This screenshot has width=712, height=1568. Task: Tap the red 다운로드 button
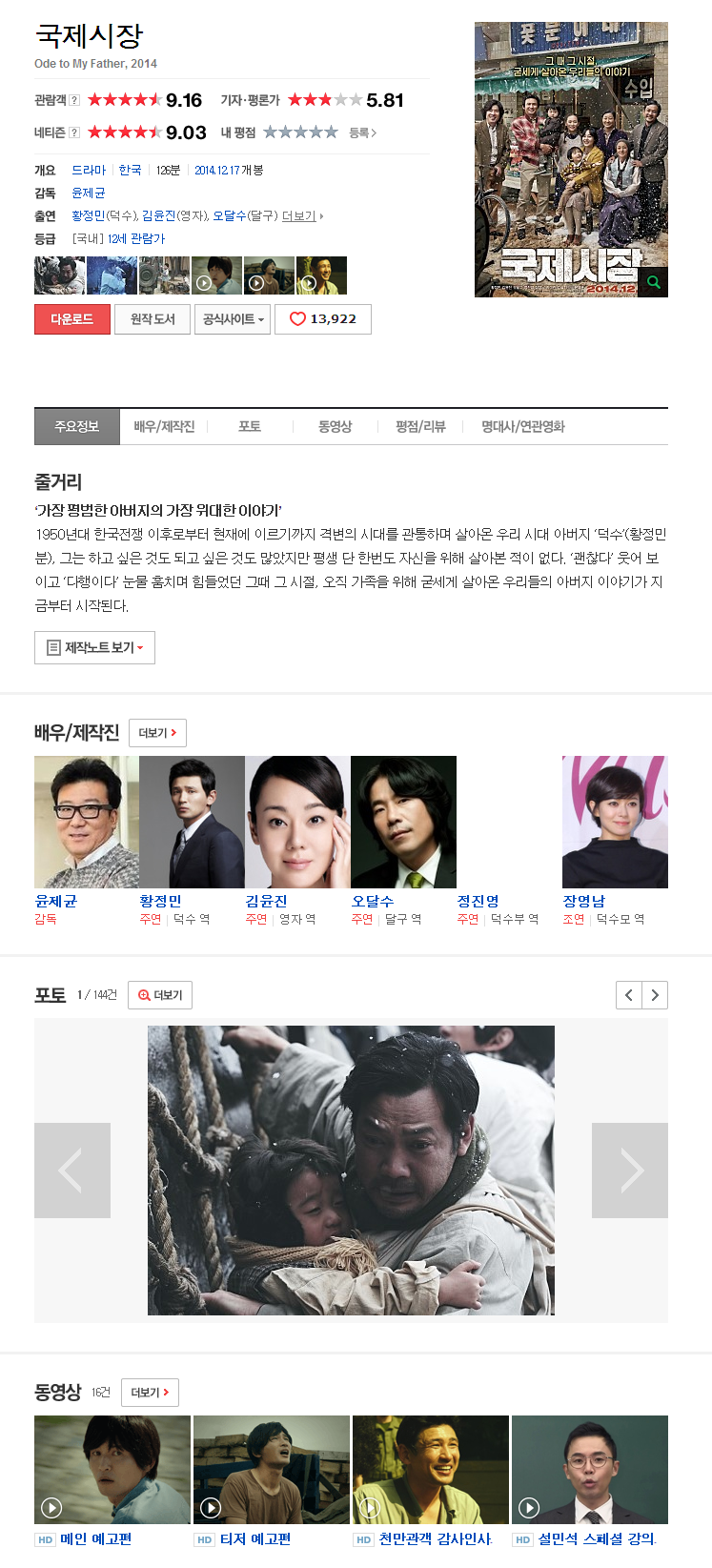[72, 319]
